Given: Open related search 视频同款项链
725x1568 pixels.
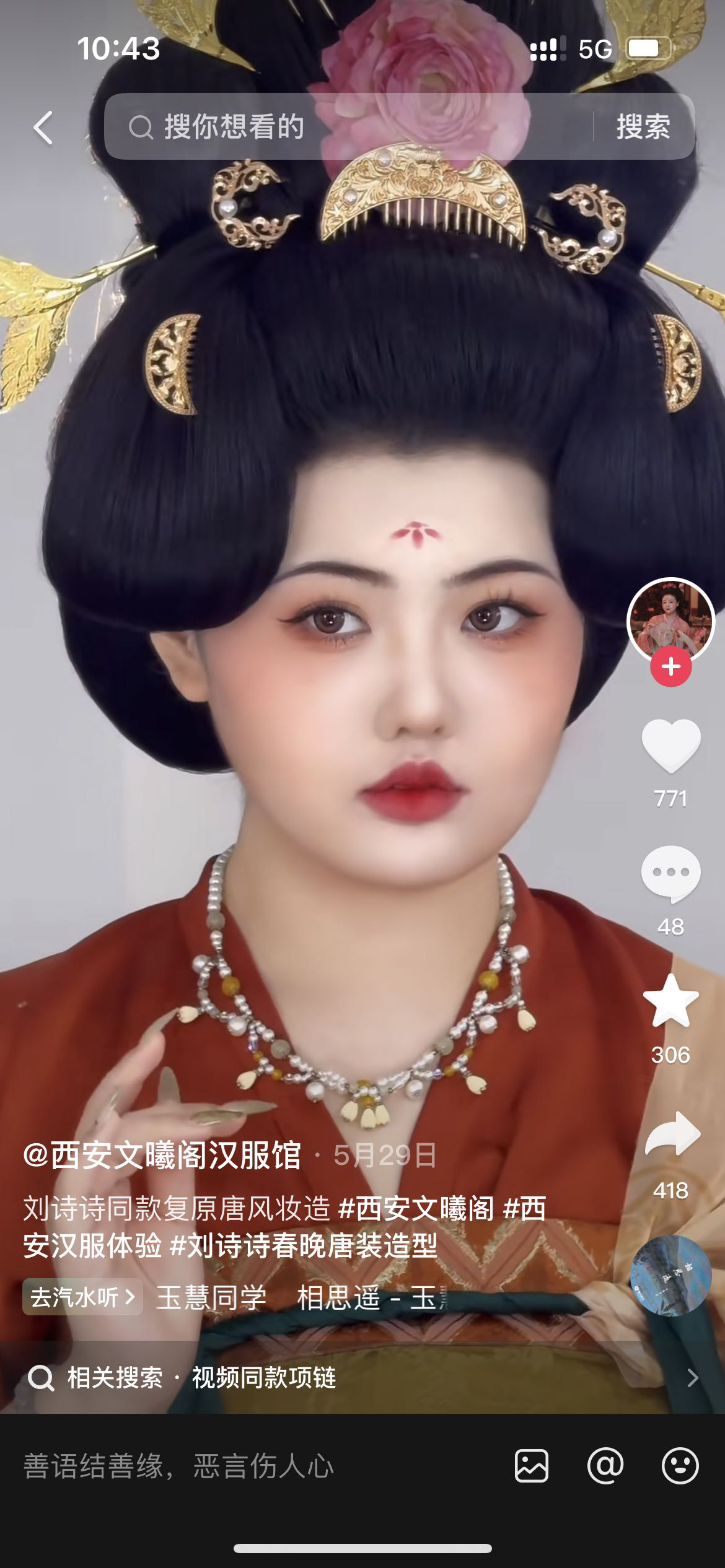Looking at the screenshot, I should point(263,1378).
